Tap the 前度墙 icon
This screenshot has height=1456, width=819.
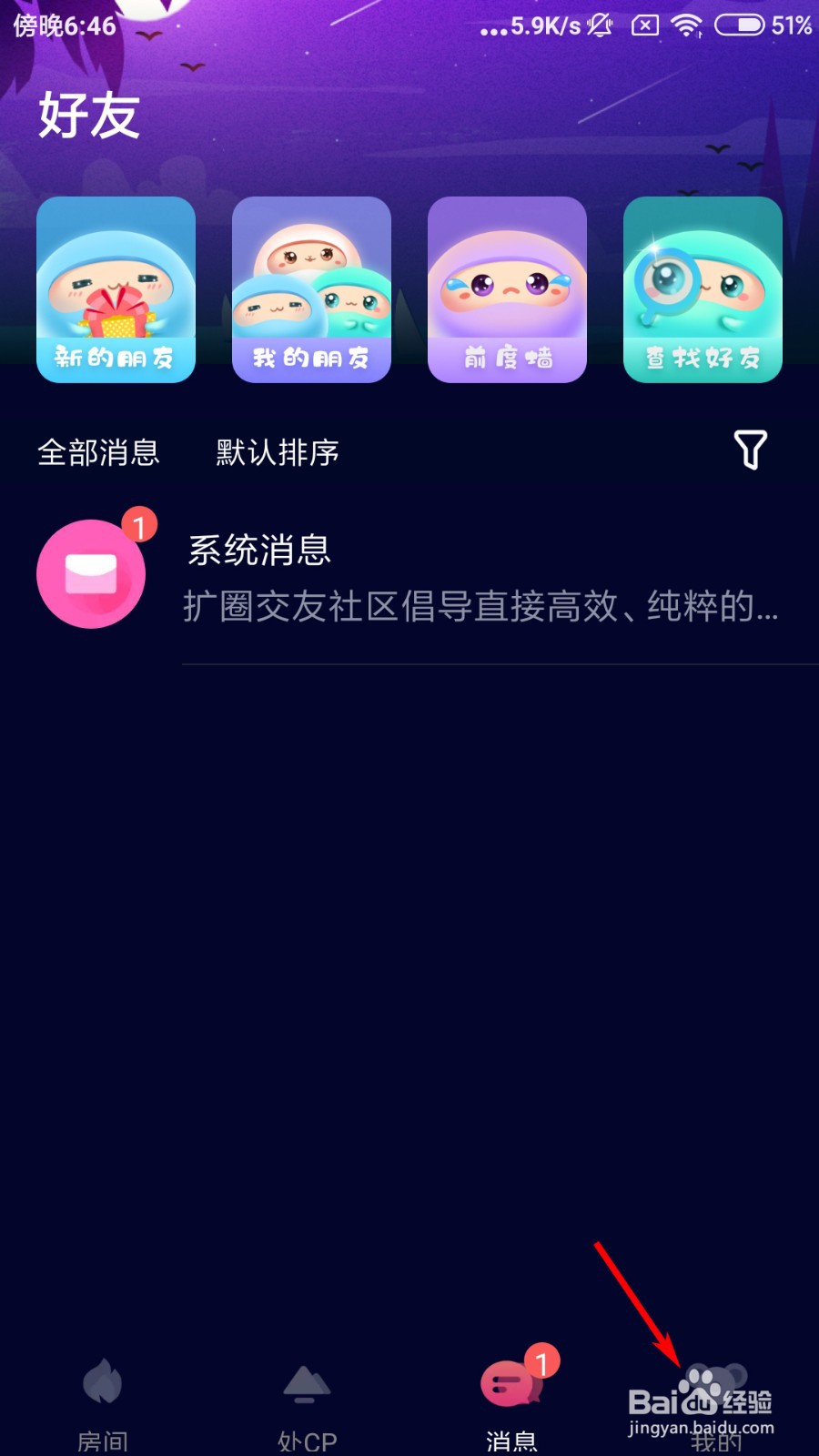pos(507,289)
